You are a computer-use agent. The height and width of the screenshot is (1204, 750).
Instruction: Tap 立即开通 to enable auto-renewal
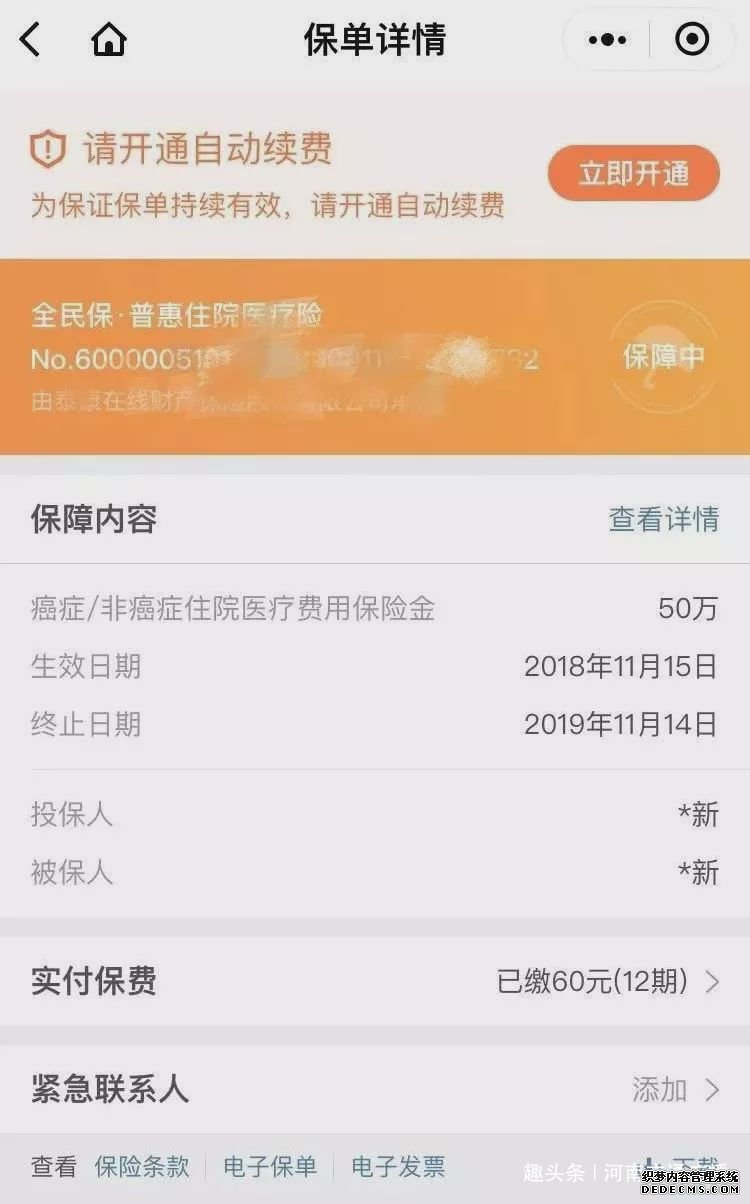(x=633, y=173)
